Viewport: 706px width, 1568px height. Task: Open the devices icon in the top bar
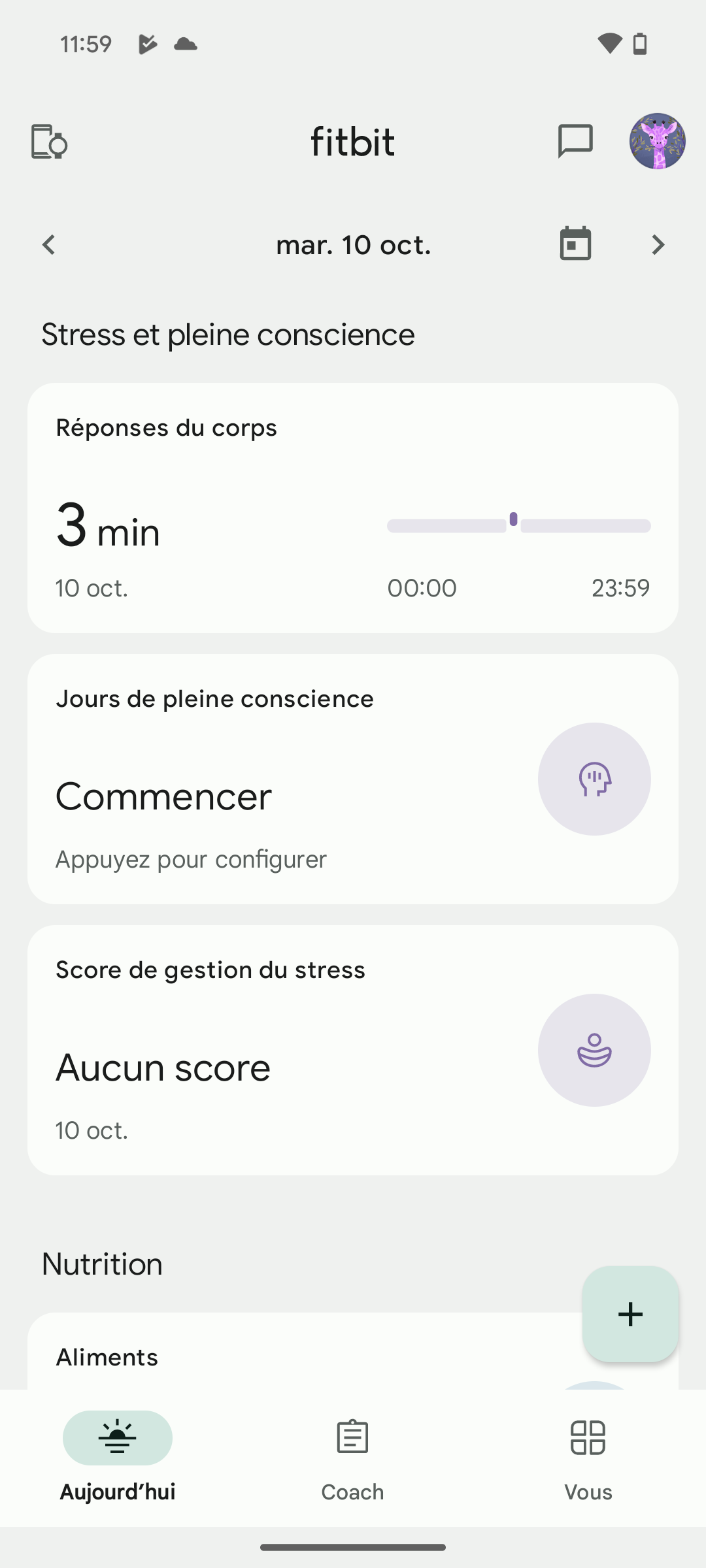(49, 142)
